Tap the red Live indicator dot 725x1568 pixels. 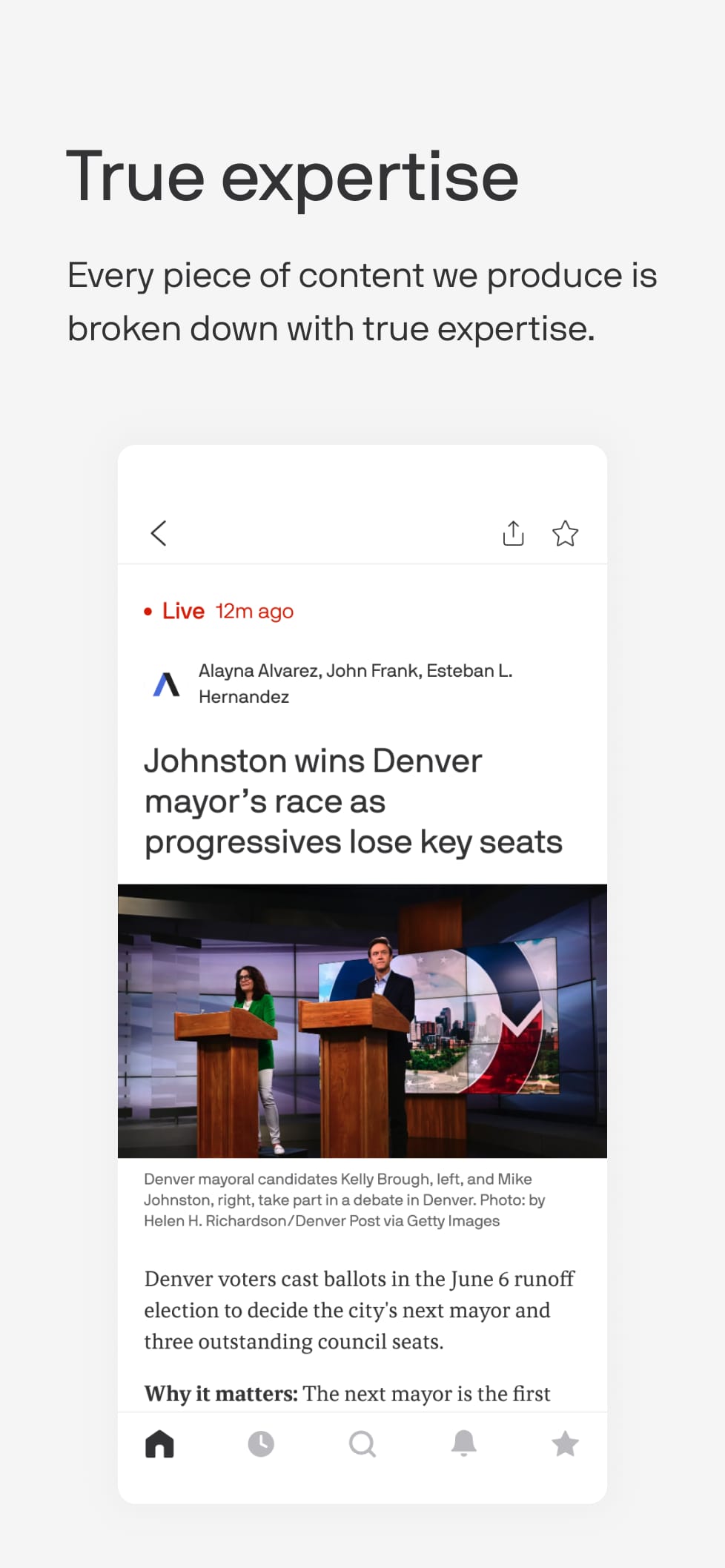(x=148, y=612)
